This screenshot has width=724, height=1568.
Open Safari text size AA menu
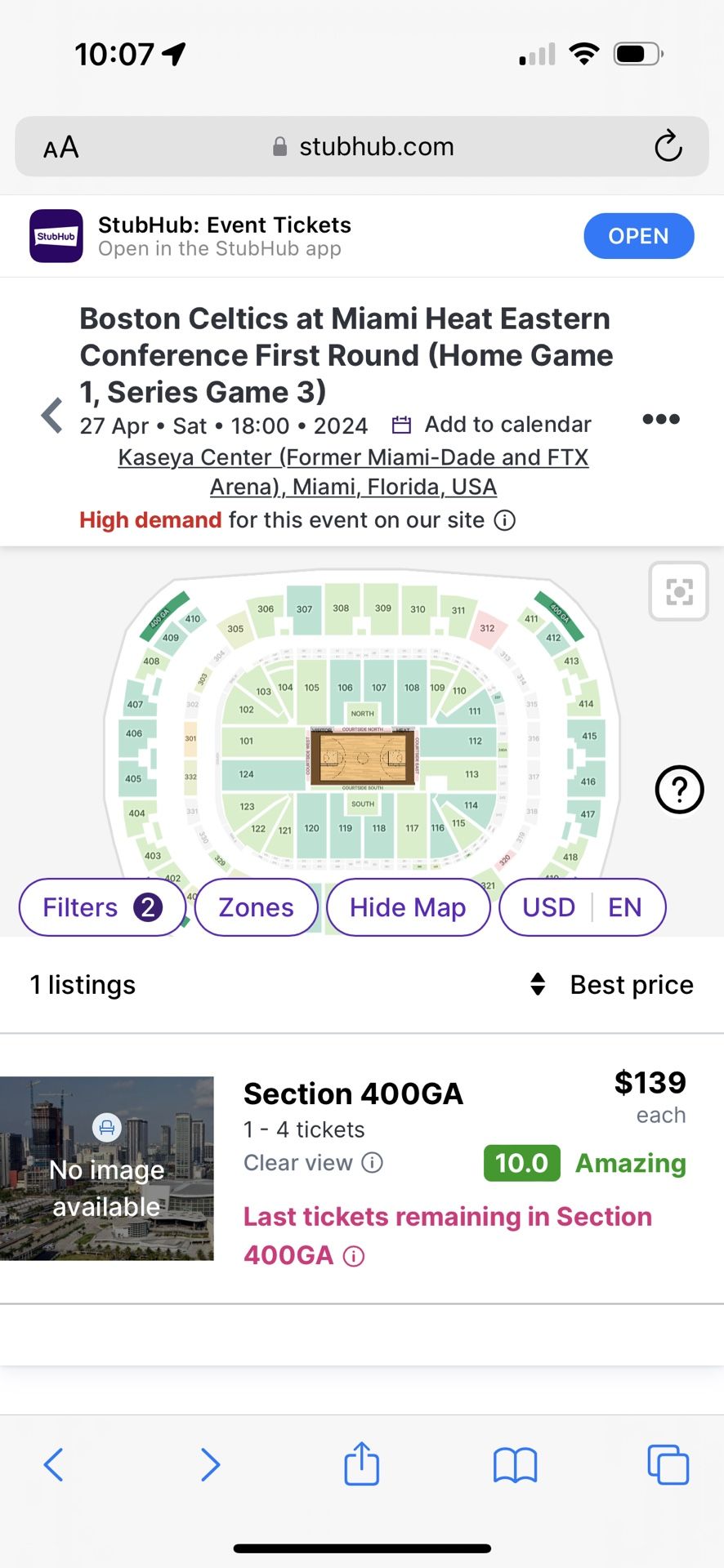coord(61,147)
